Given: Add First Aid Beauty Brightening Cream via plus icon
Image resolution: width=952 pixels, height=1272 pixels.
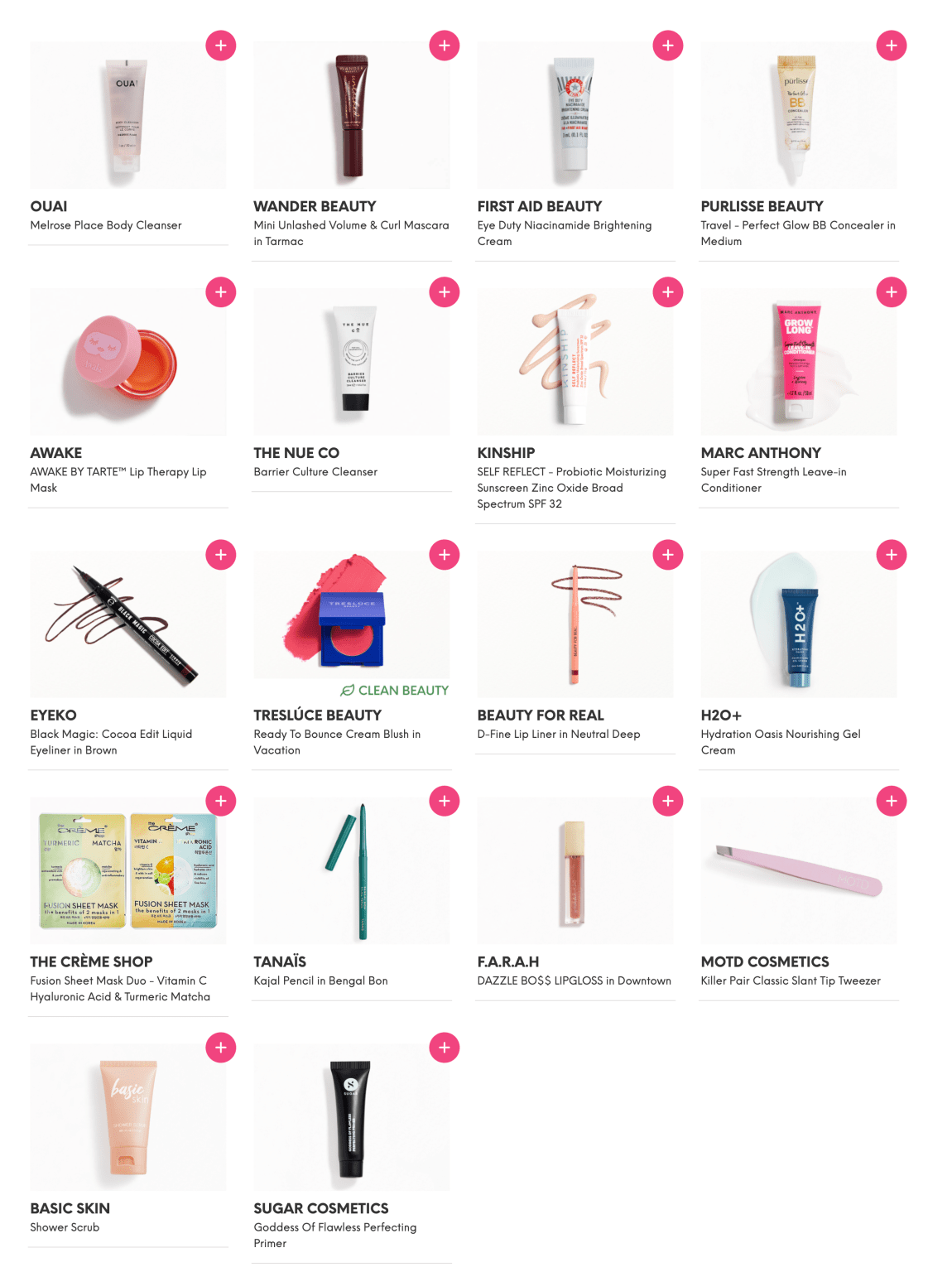Looking at the screenshot, I should click(x=667, y=46).
